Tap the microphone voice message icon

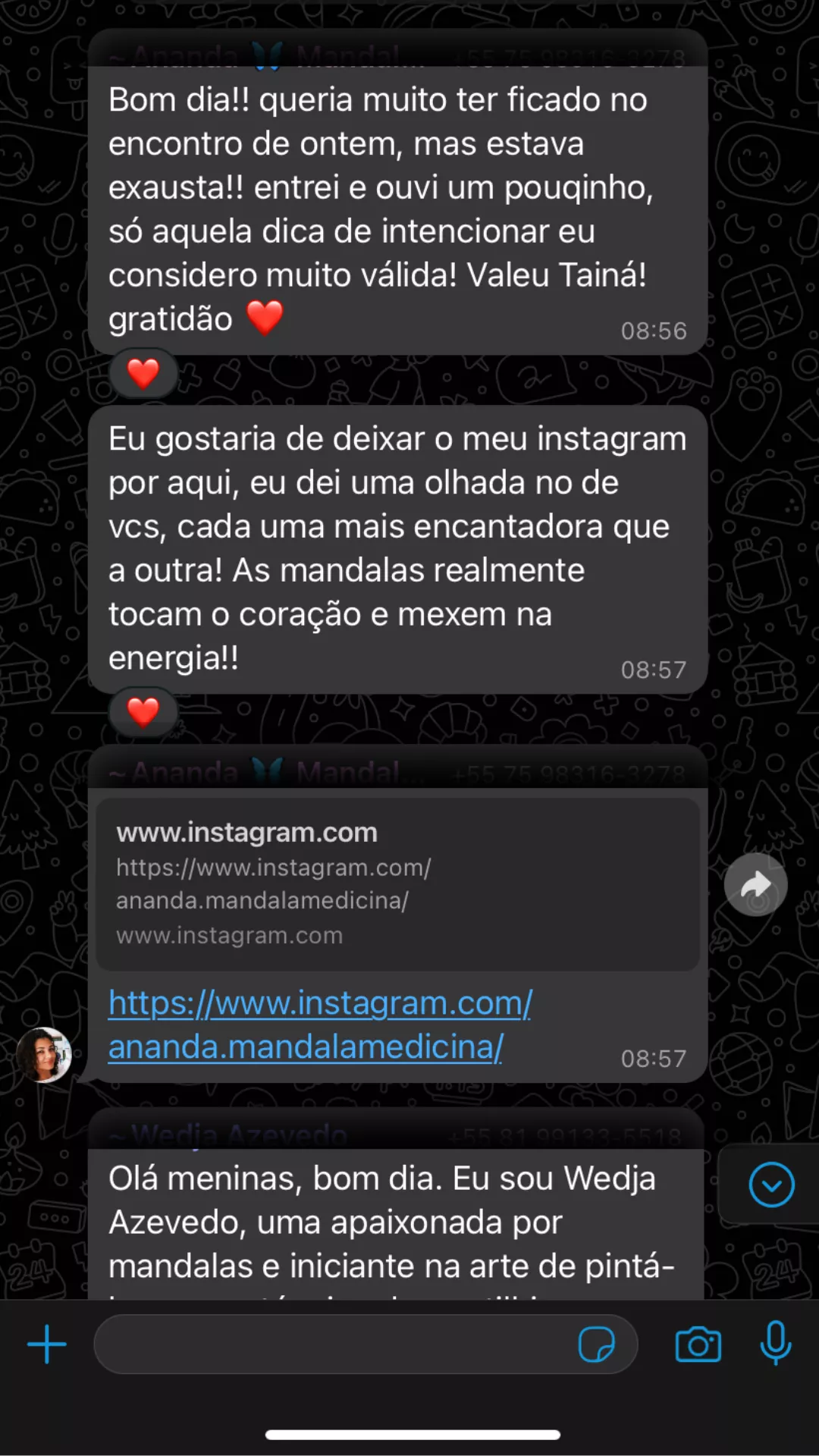point(776,1343)
